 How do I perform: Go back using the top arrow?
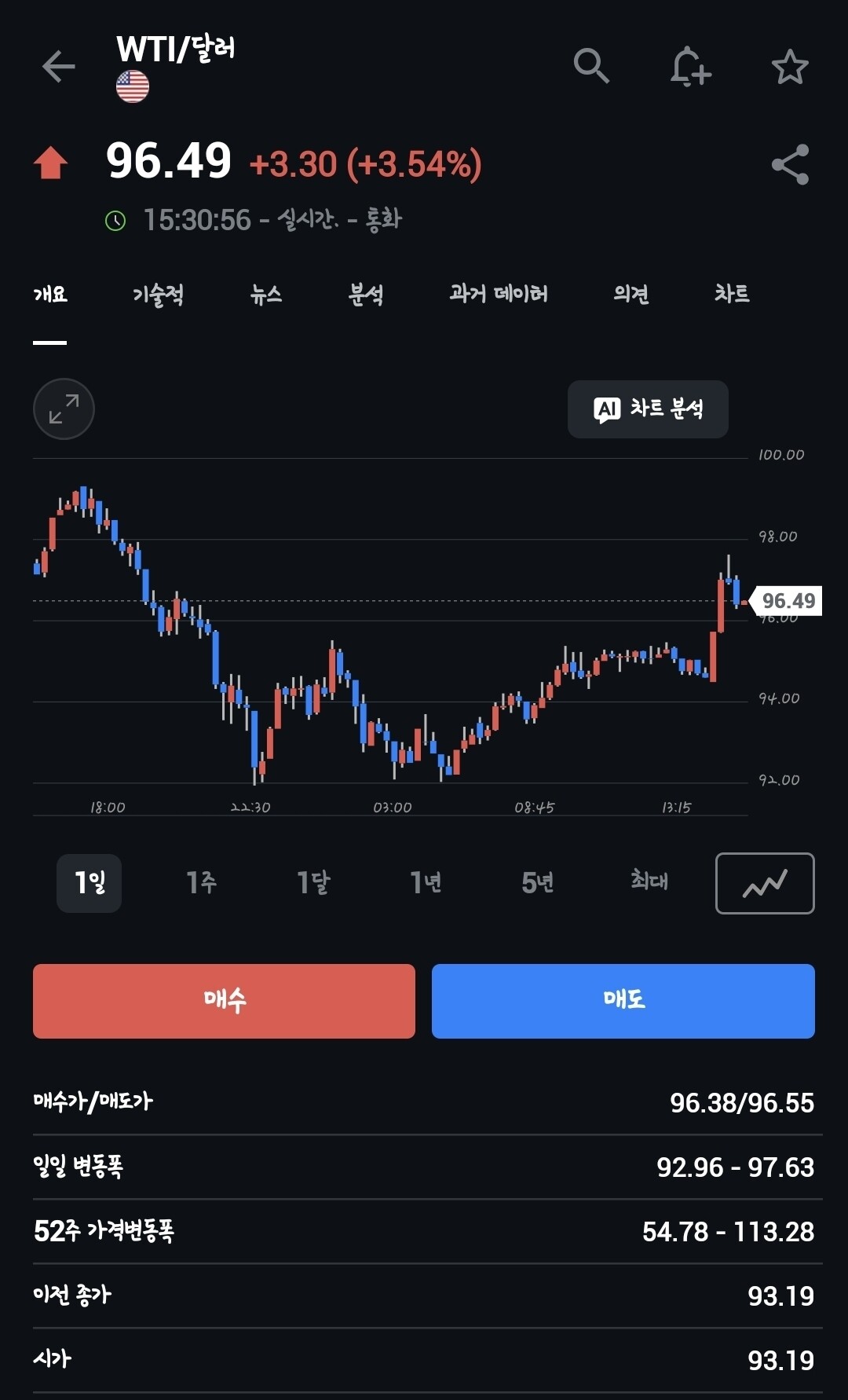click(x=58, y=66)
